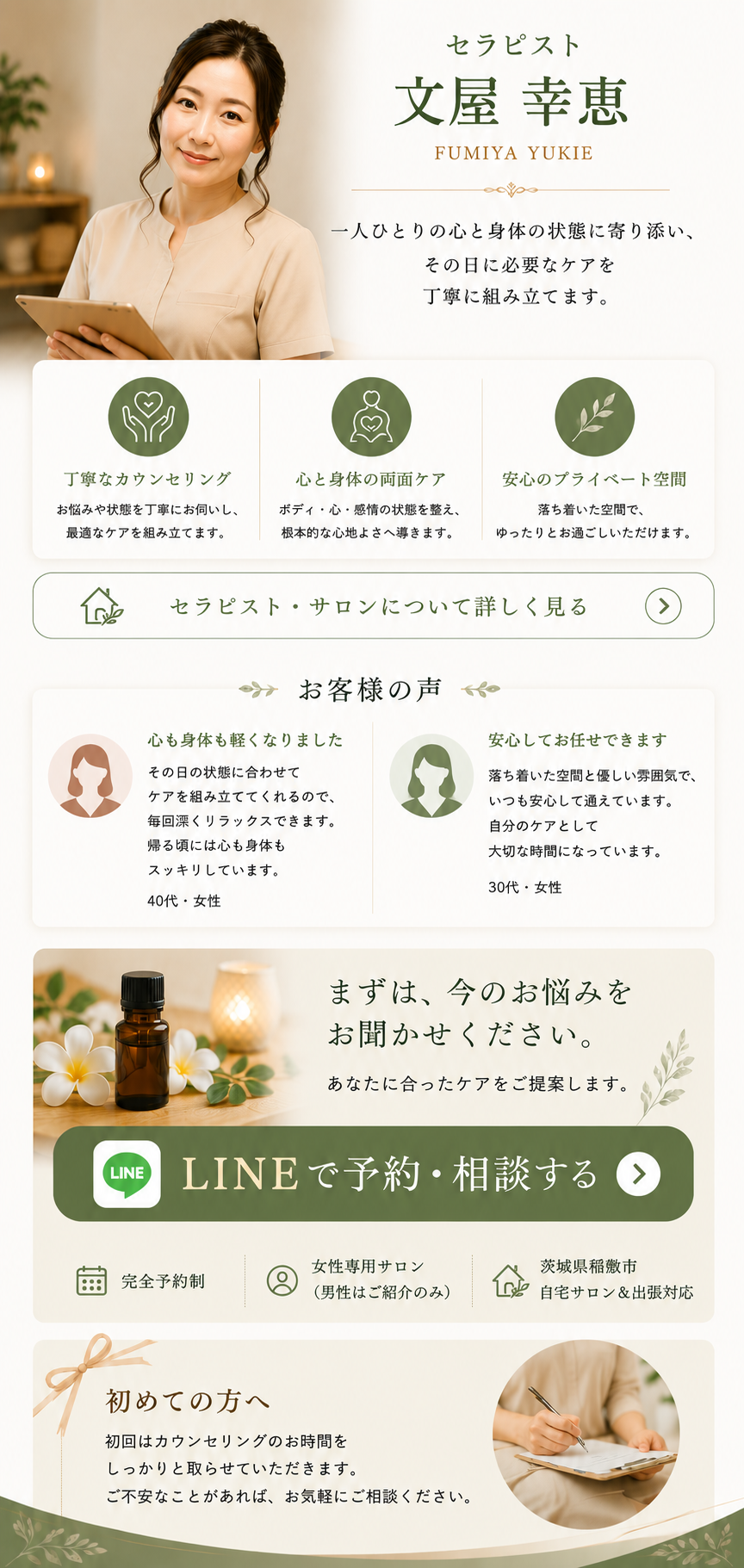The height and width of the screenshot is (1568, 744).
Task: Open セラピスト・サロンについて詳しく見る details button
Action: point(373,605)
